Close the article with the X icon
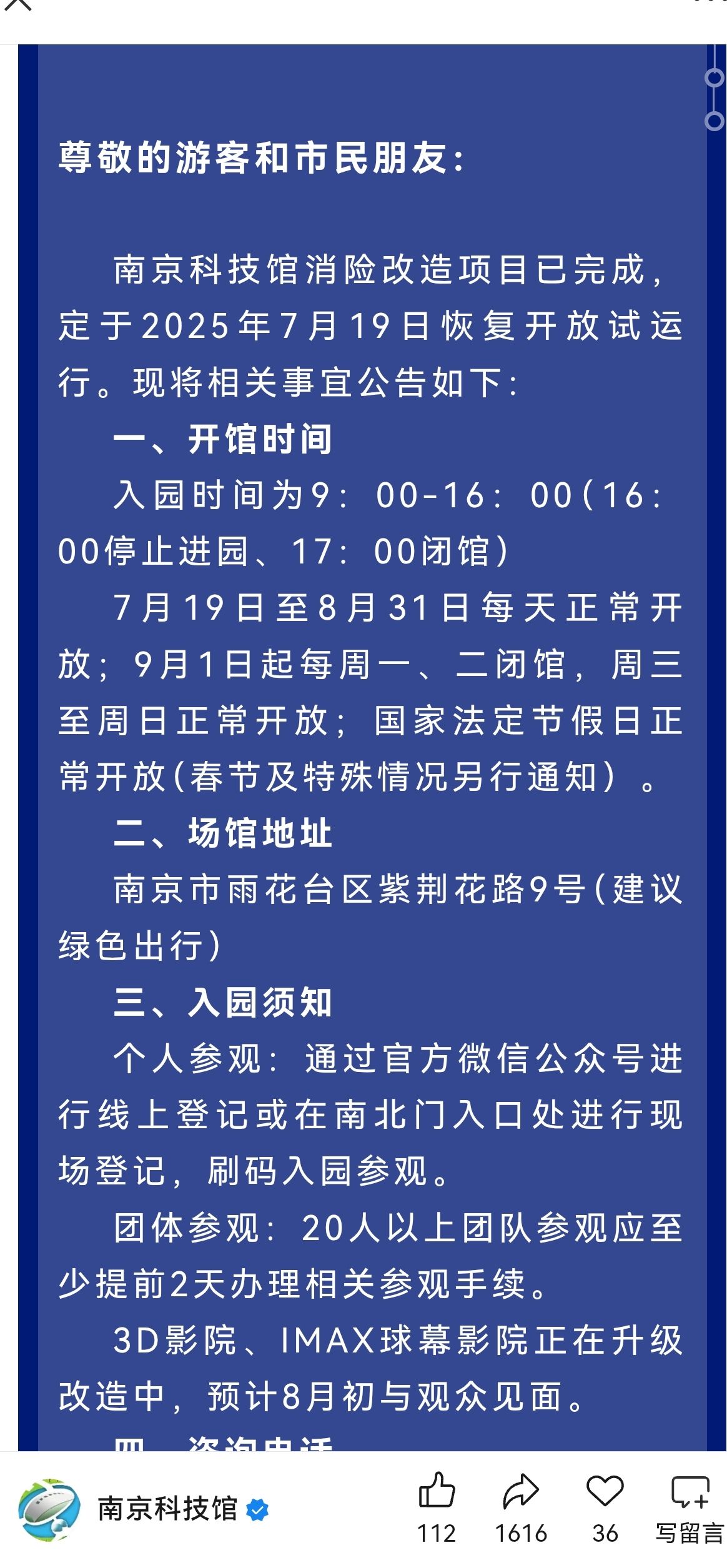This screenshot has height=1568, width=727. [17, 3]
